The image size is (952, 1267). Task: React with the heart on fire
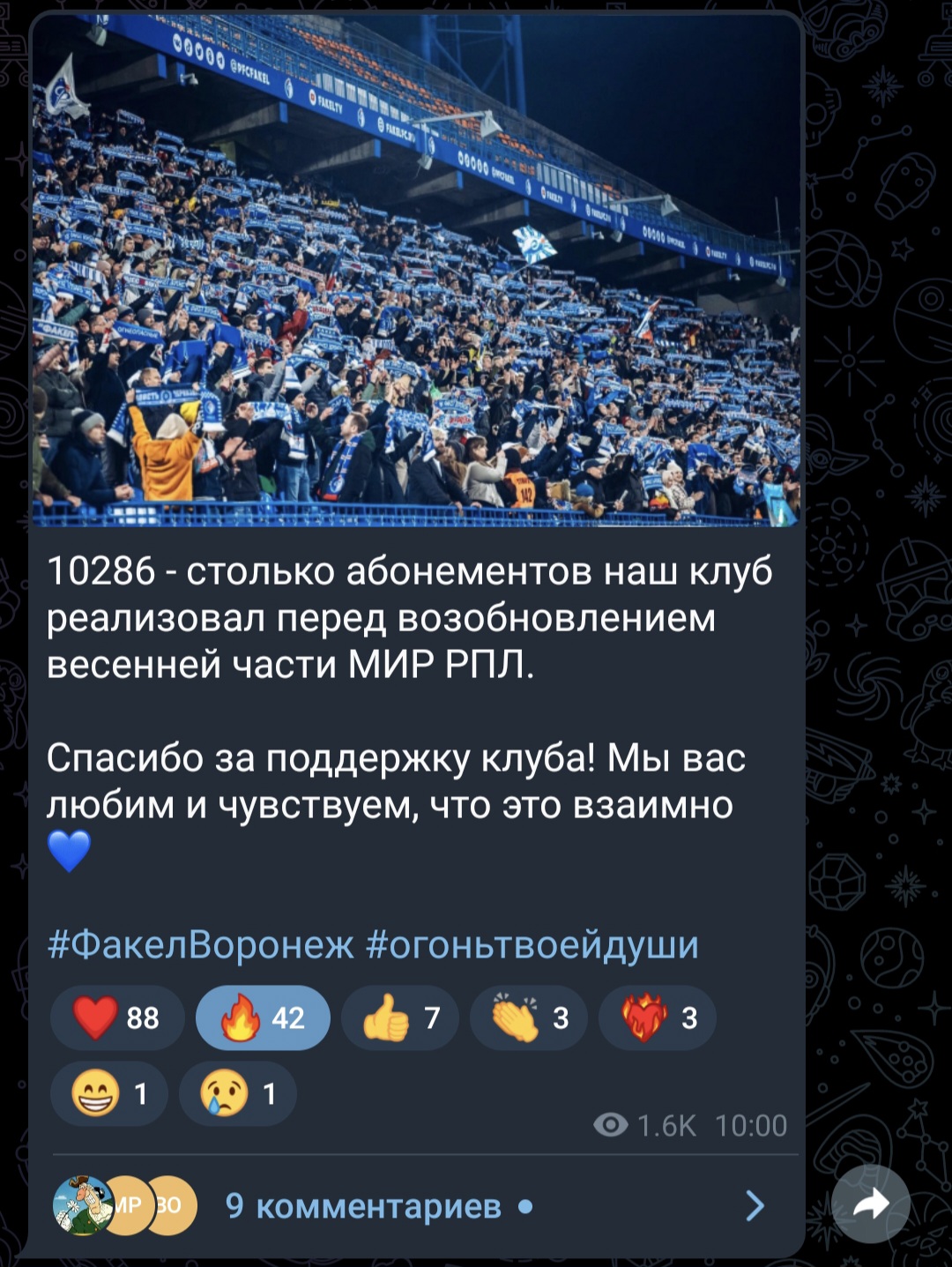pyautogui.click(x=657, y=1017)
